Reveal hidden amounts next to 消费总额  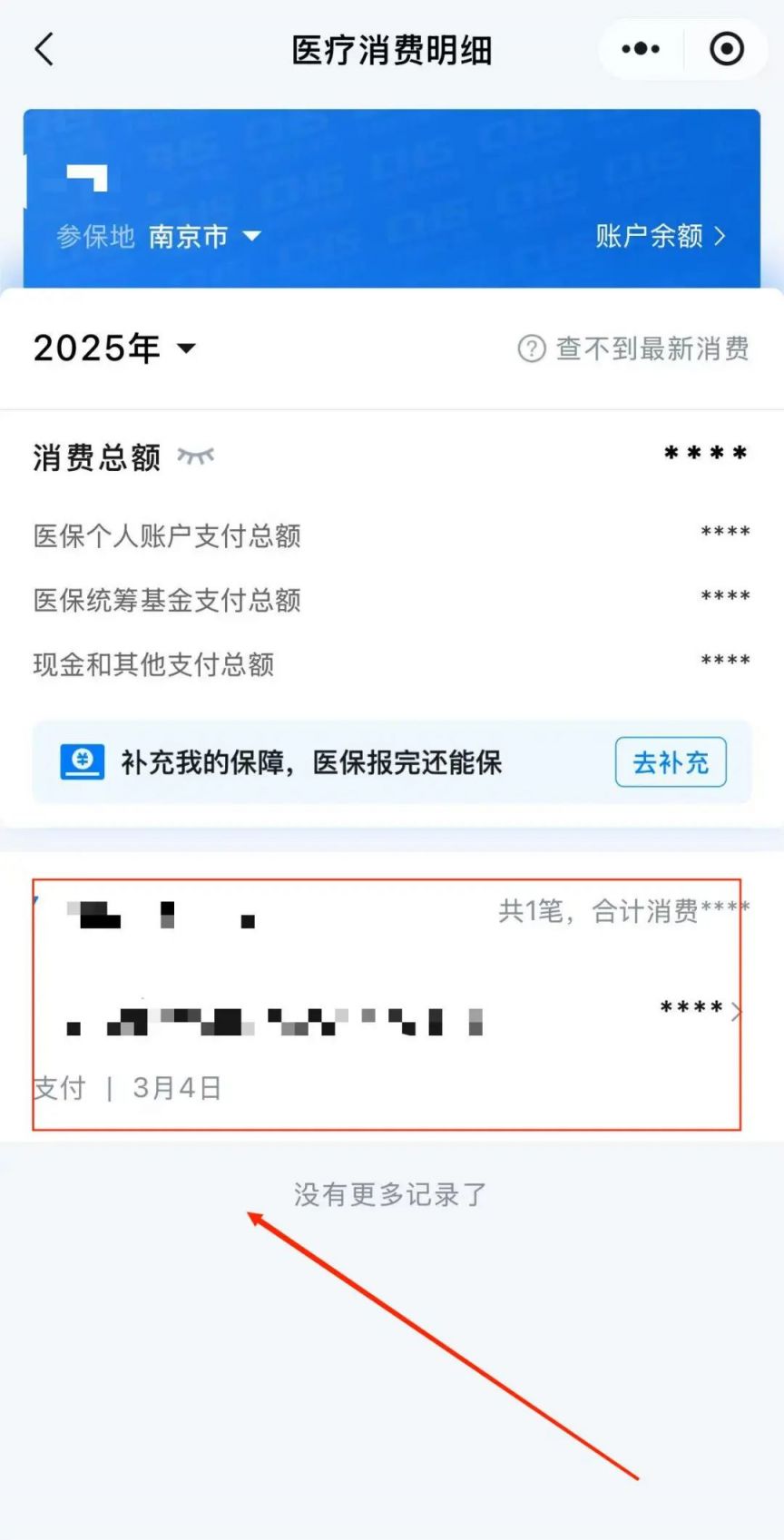196,456
